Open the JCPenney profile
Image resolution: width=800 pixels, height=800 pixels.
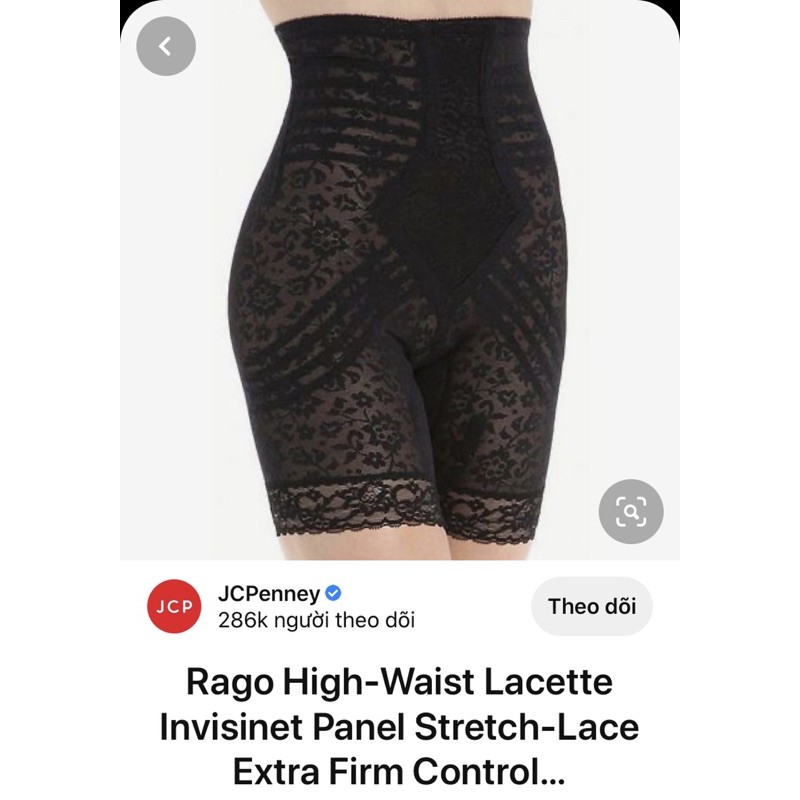(x=270, y=594)
